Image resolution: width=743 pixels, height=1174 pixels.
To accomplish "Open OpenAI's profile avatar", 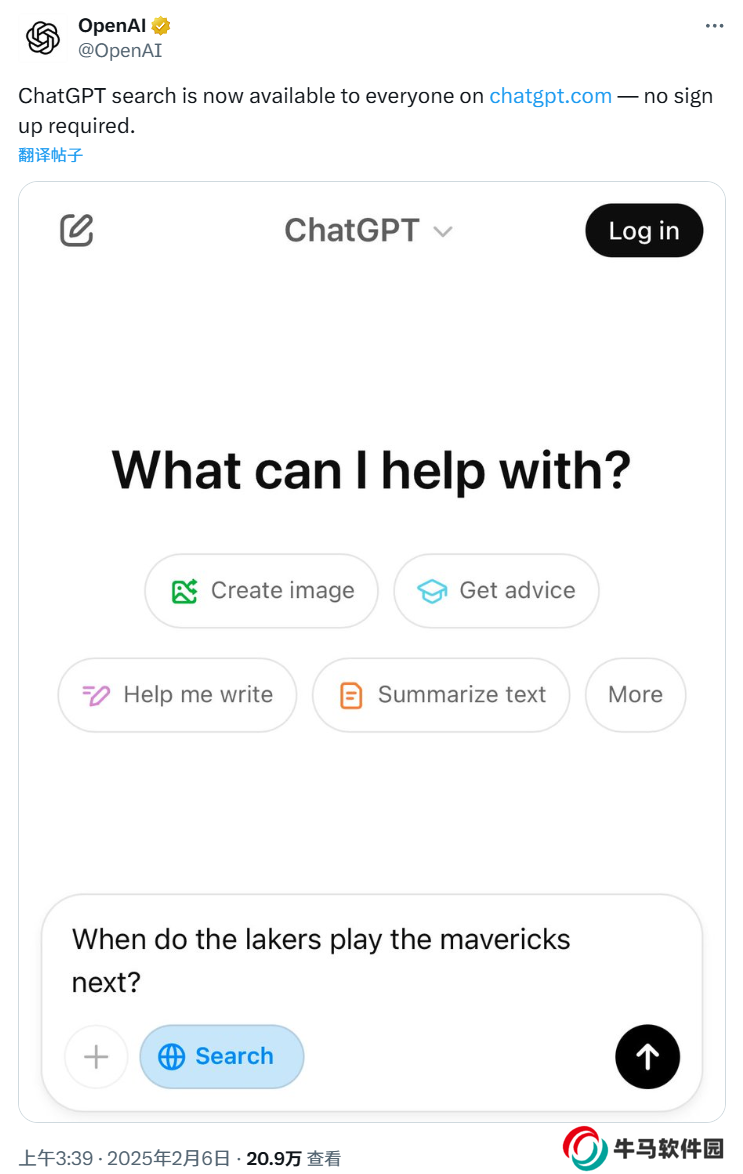I will pos(43,37).
